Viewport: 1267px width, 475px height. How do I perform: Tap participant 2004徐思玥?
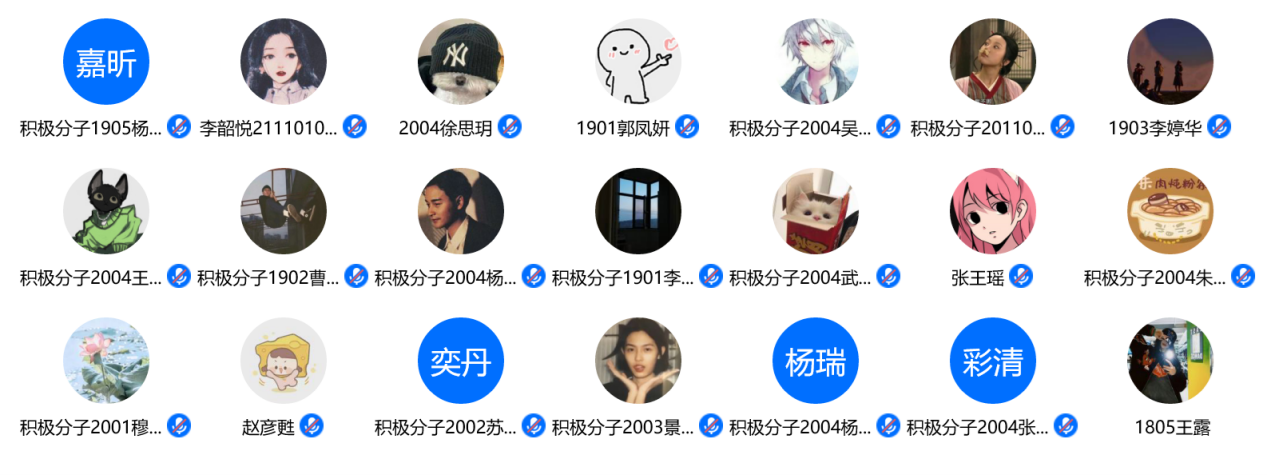click(461, 62)
